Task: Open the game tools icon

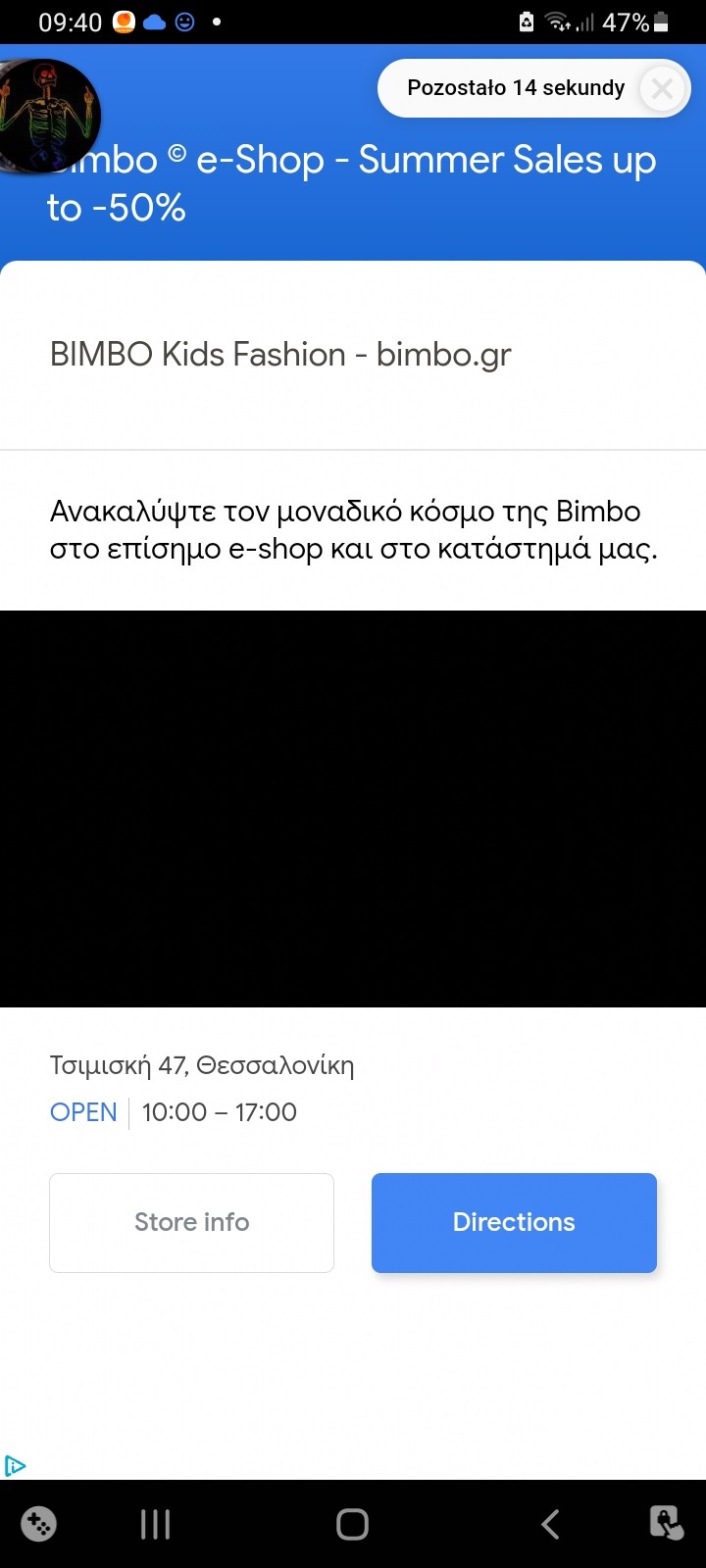Action: coord(38,1524)
